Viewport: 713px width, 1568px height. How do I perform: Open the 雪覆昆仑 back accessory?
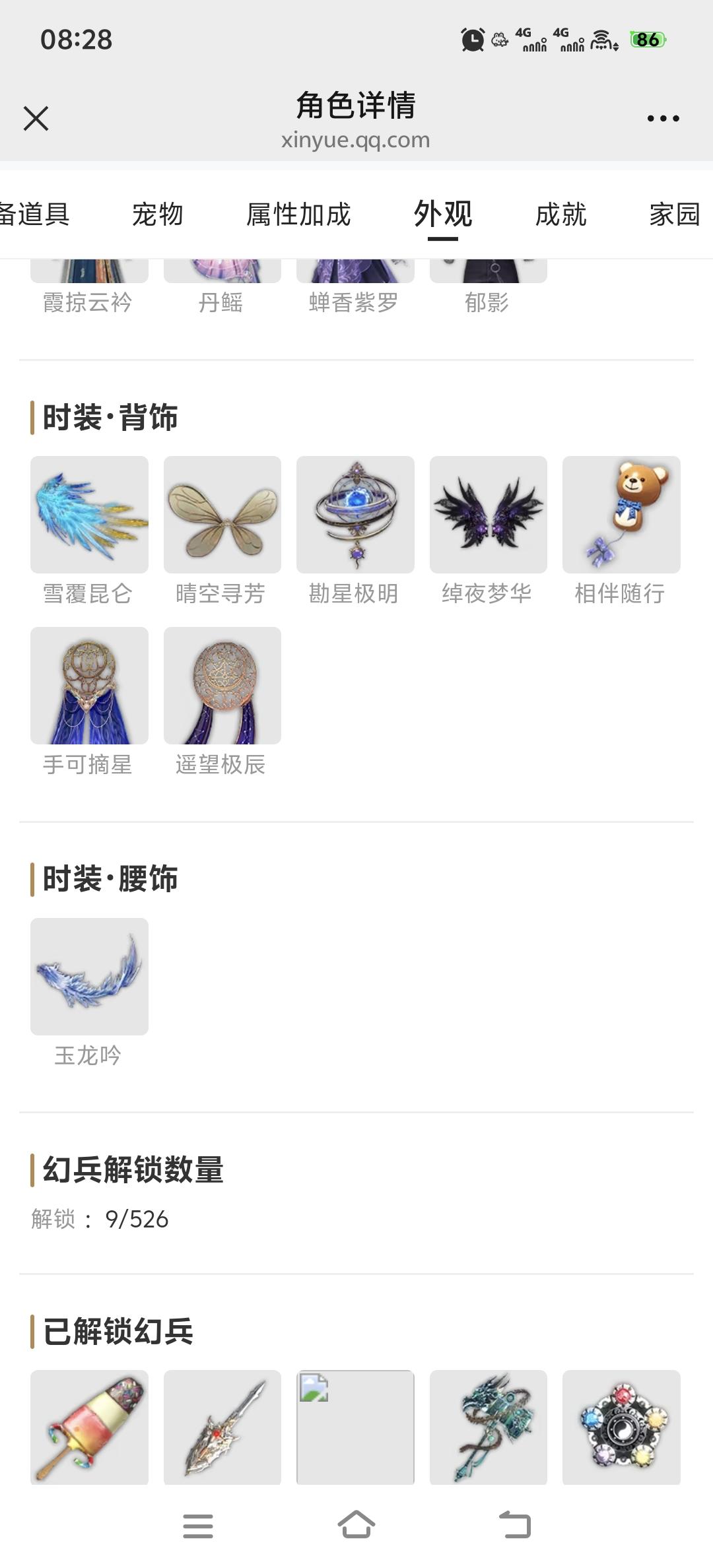click(89, 515)
